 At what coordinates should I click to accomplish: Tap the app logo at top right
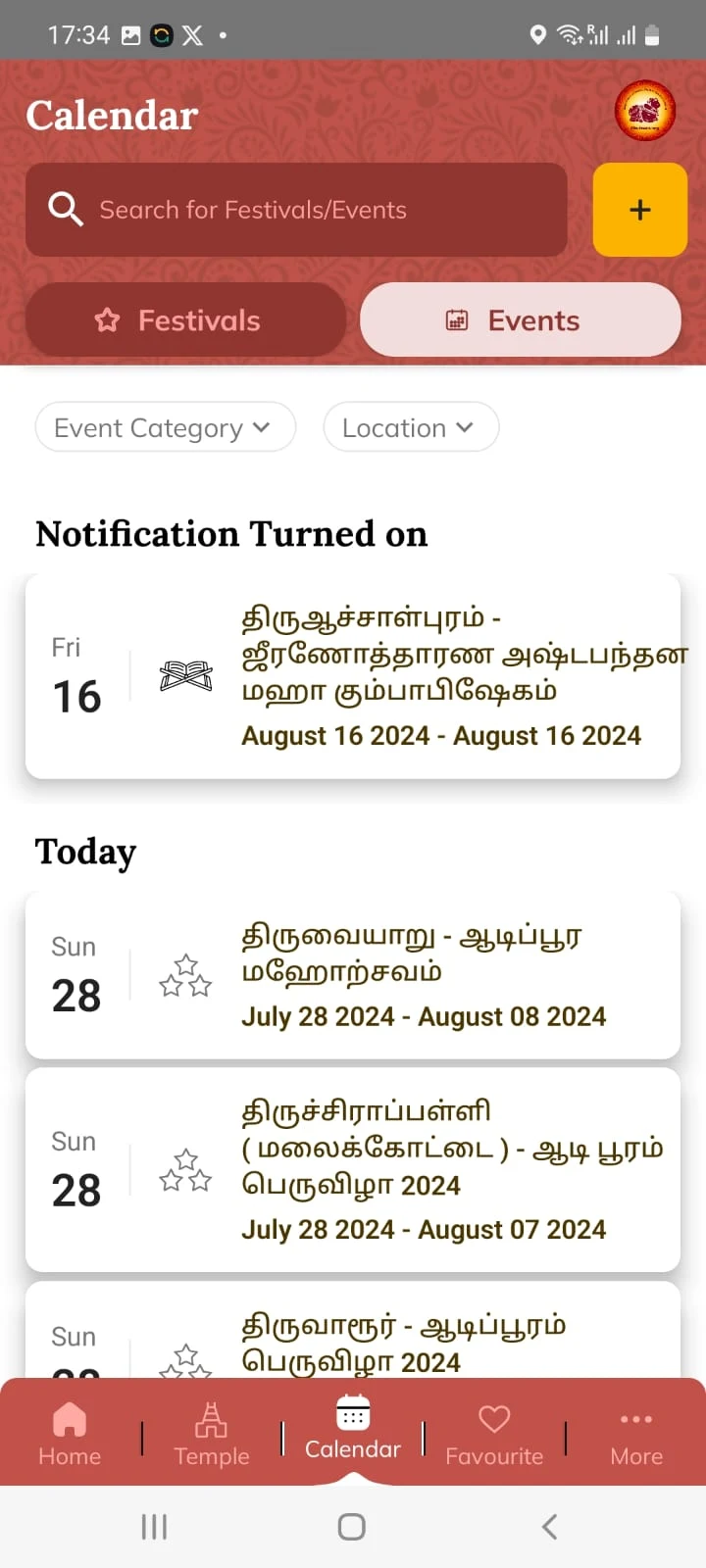[x=644, y=112]
